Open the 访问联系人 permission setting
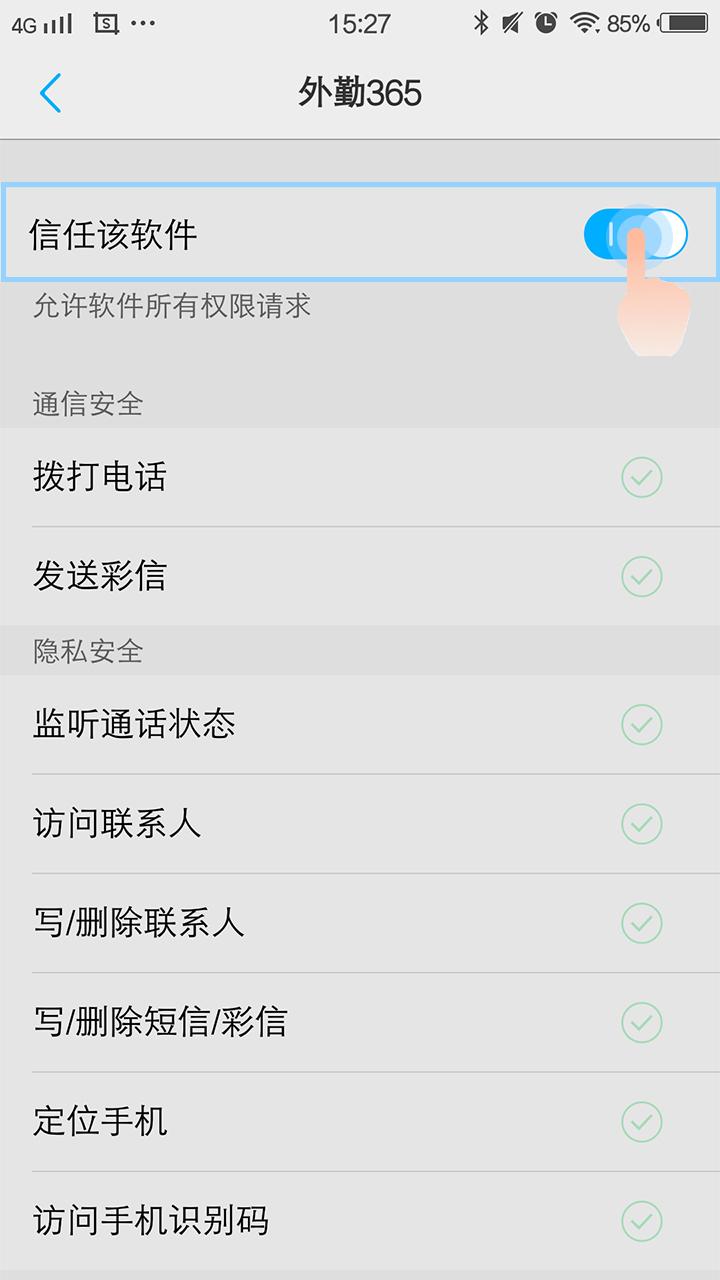Screen dimensions: 720x1280 point(360,823)
